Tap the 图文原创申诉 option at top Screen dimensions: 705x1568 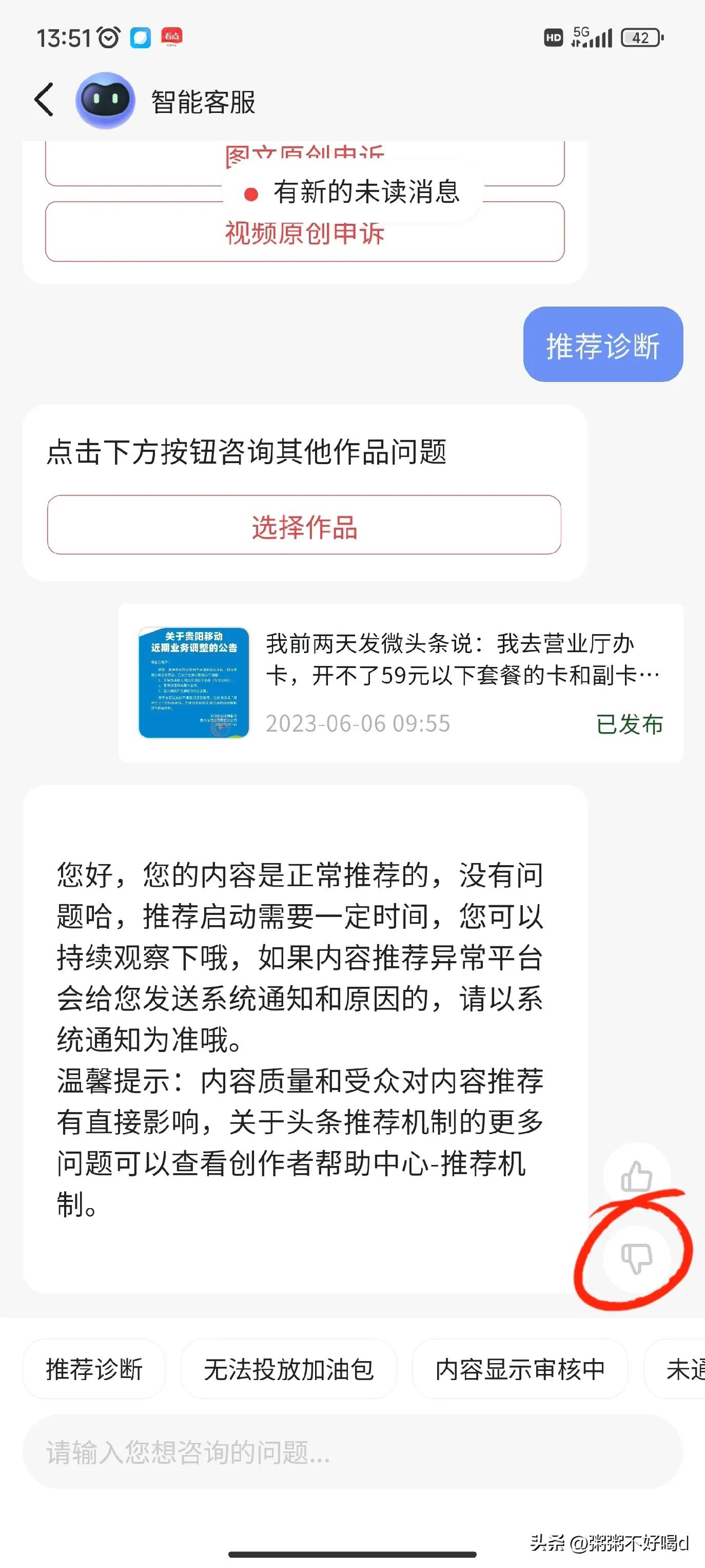[304, 154]
